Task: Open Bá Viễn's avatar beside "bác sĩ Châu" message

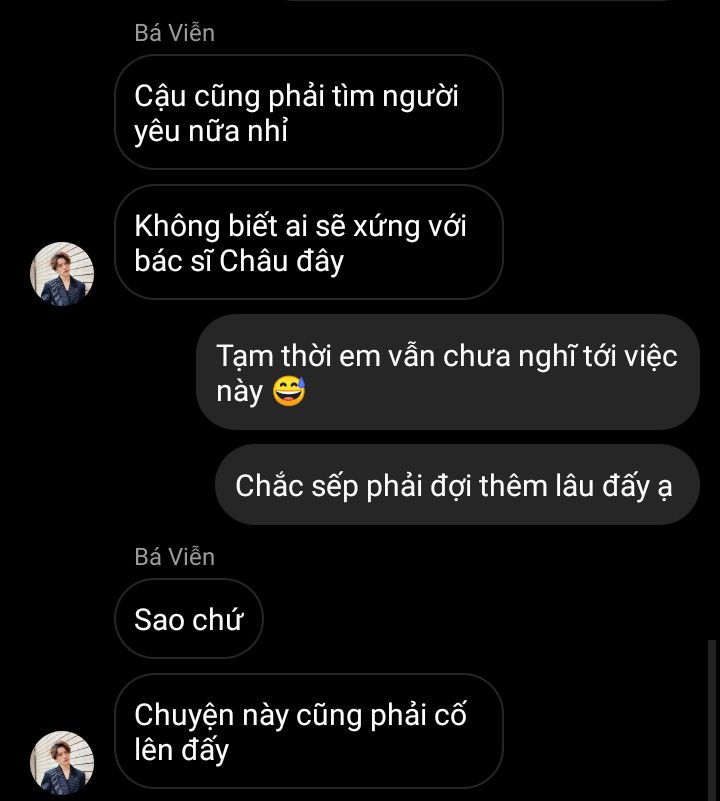Action: click(x=62, y=273)
